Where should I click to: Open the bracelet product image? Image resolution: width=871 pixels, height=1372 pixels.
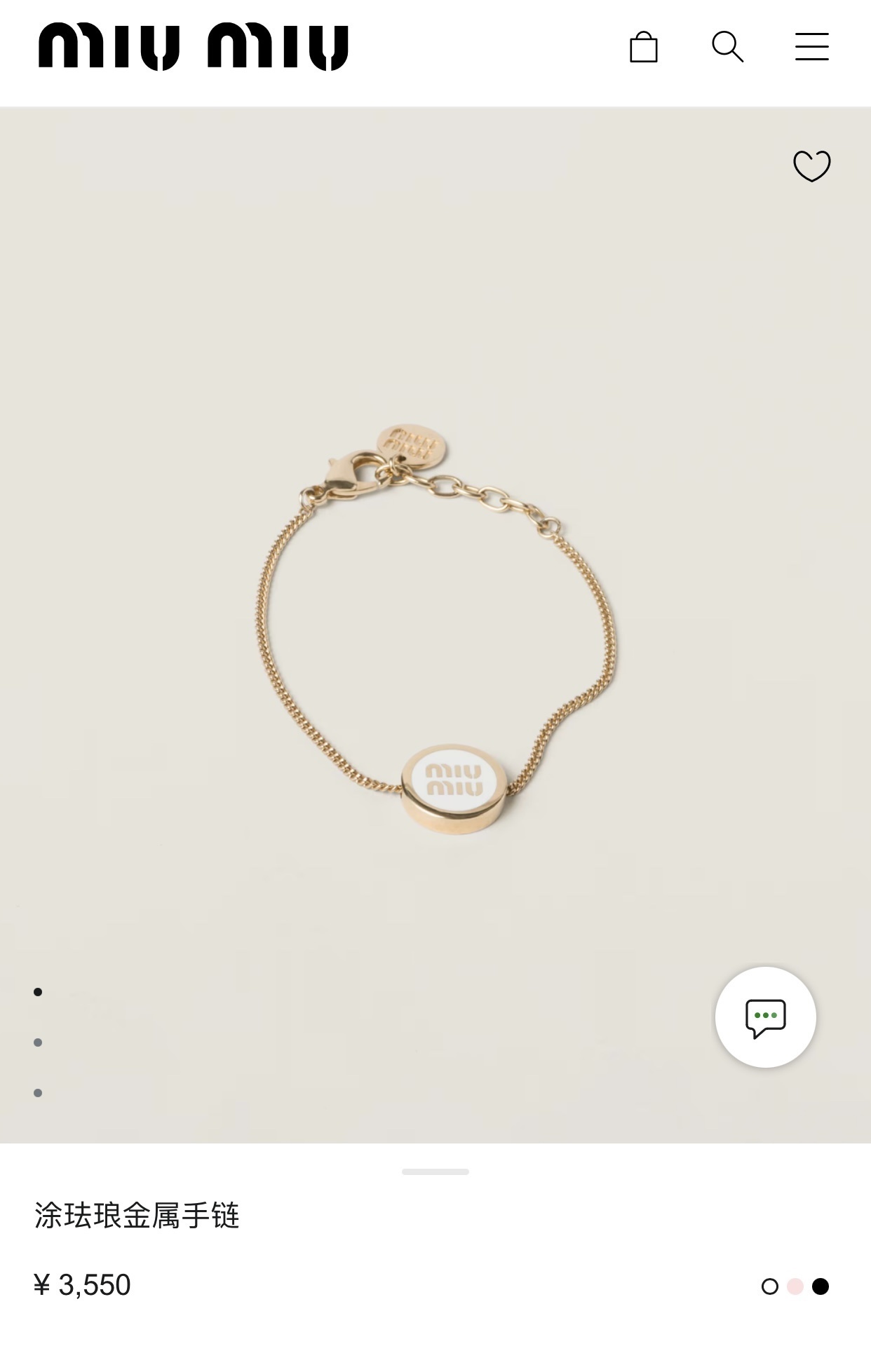point(435,631)
